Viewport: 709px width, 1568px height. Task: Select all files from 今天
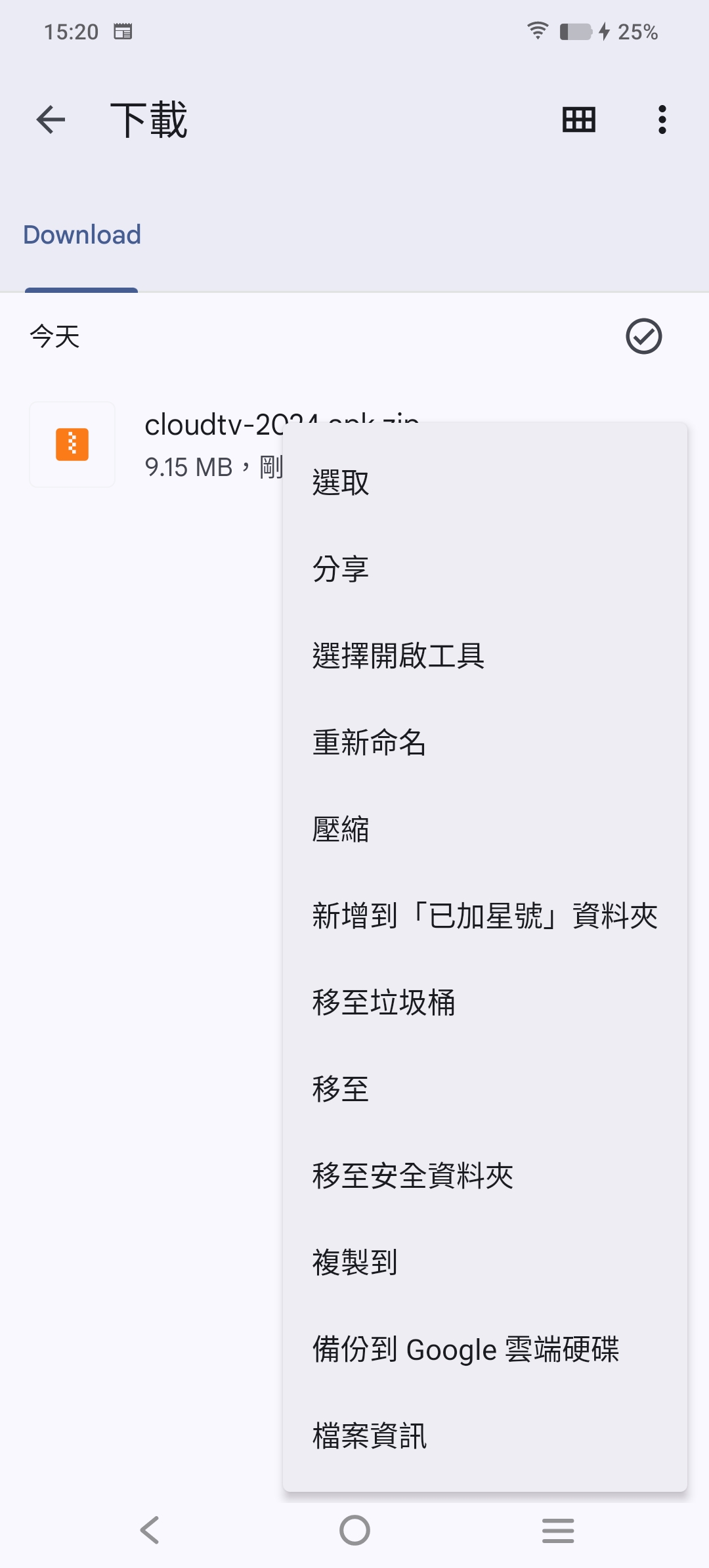[643, 337]
